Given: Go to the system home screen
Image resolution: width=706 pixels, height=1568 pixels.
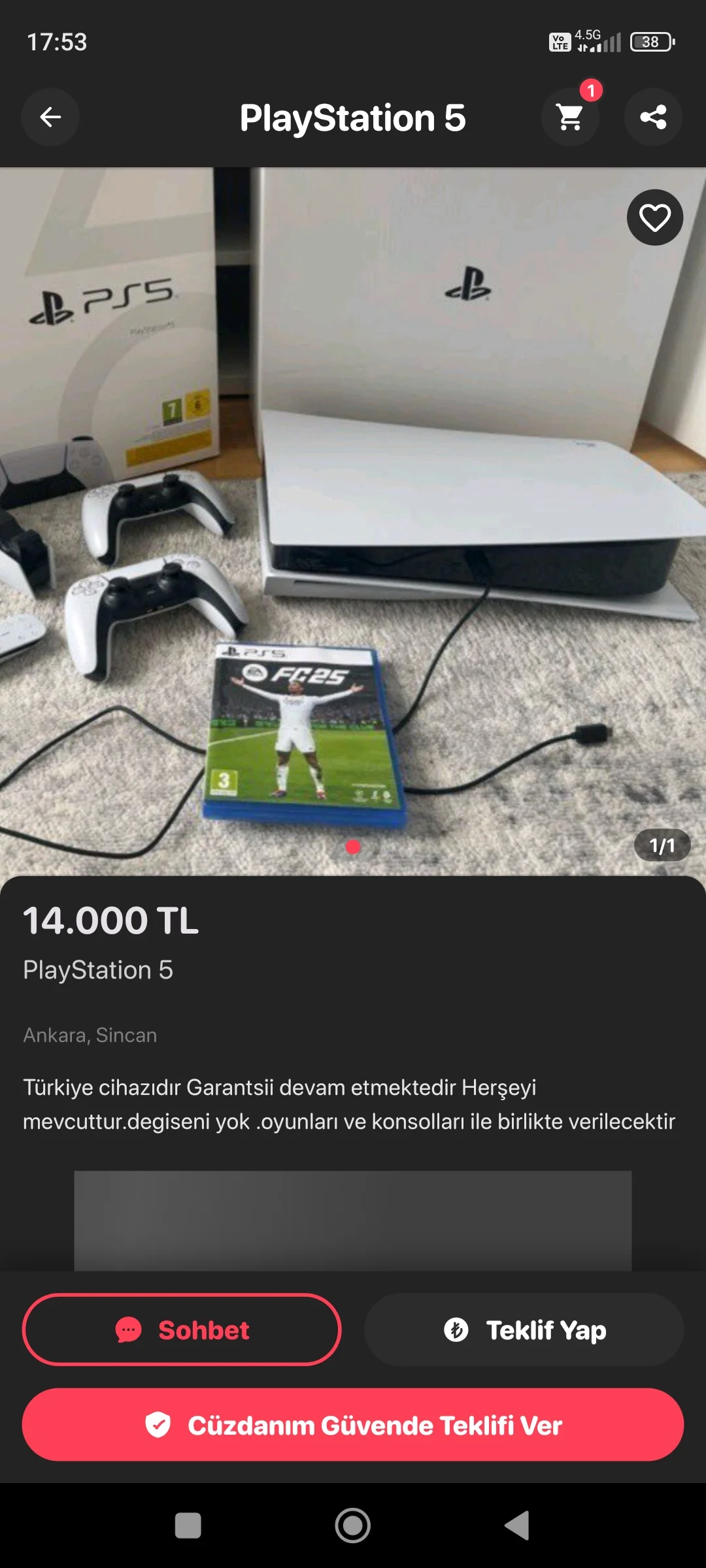Looking at the screenshot, I should 353,1526.
